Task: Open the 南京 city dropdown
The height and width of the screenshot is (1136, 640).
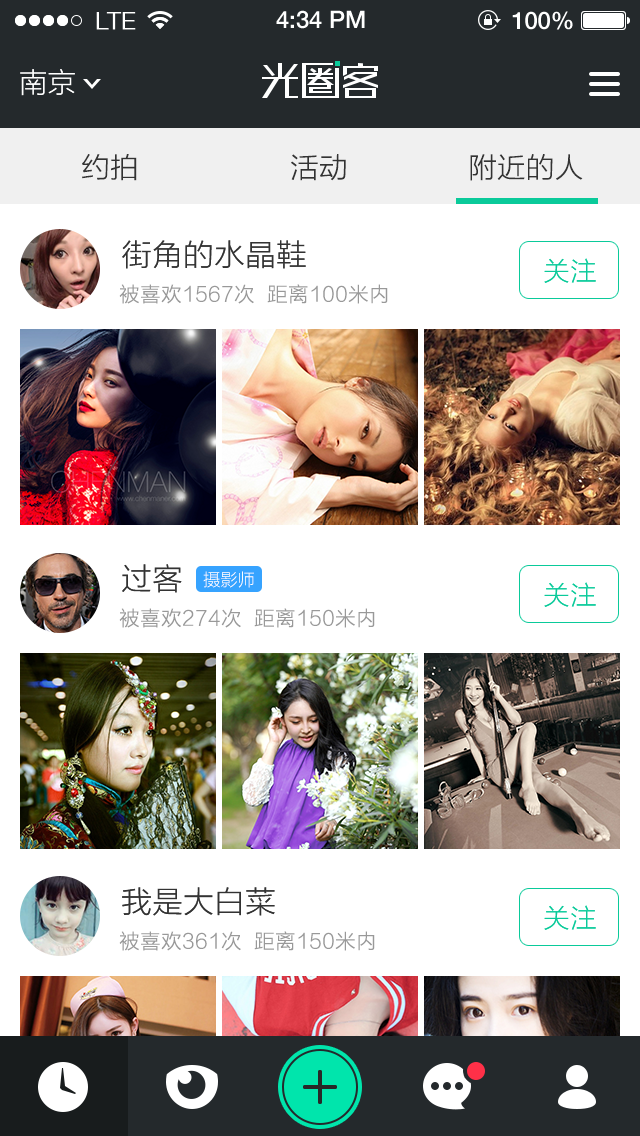Action: [60, 83]
